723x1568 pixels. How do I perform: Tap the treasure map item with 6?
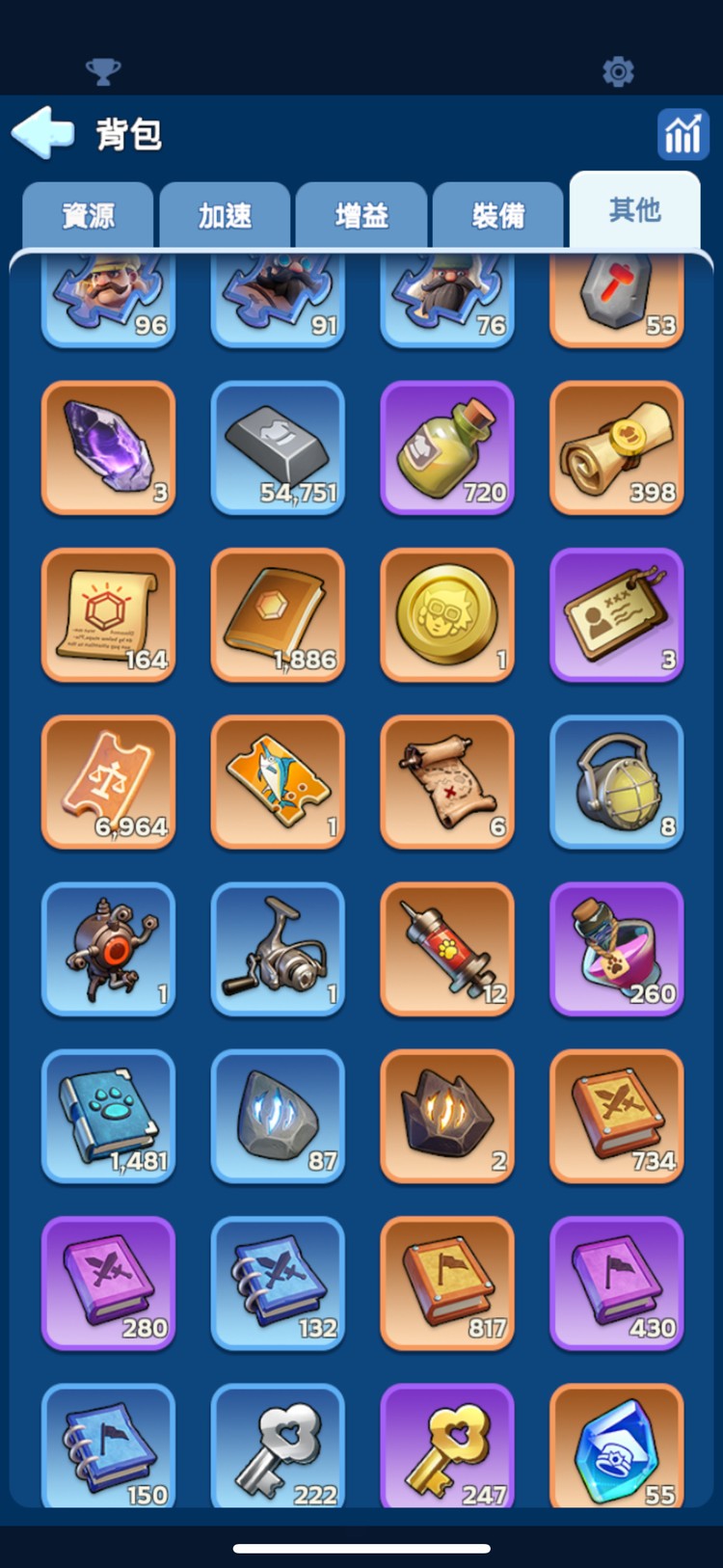[447, 781]
